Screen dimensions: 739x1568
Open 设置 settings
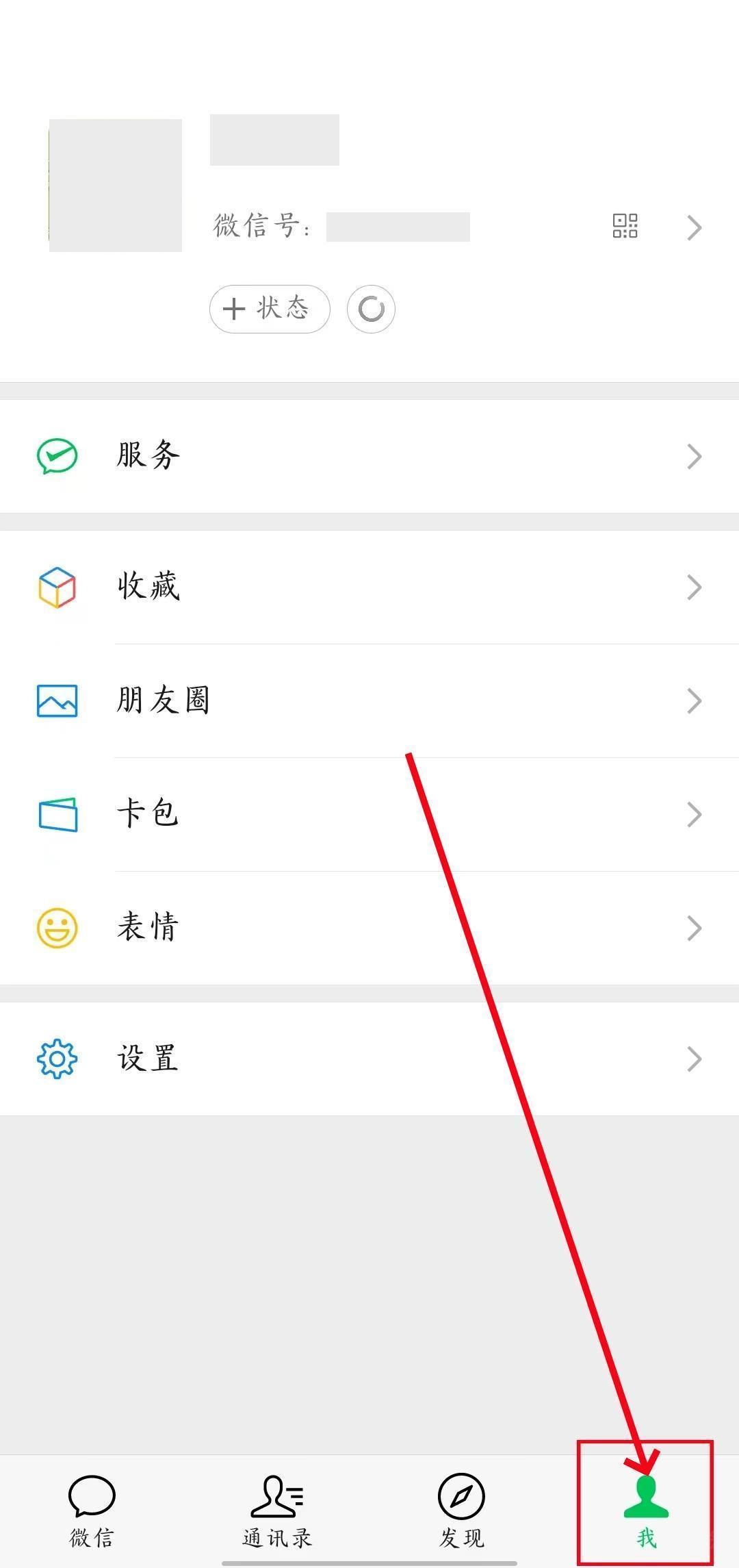369,1059
